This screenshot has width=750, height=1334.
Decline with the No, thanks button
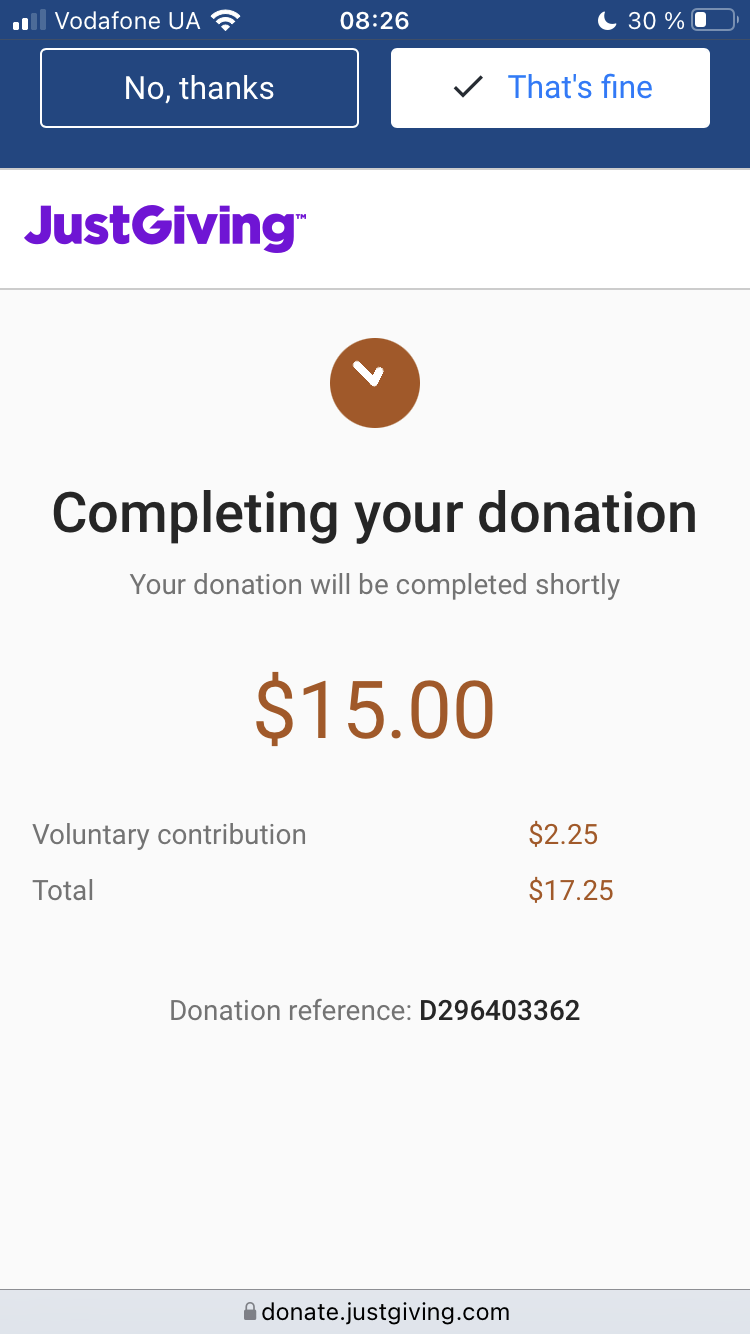point(199,88)
